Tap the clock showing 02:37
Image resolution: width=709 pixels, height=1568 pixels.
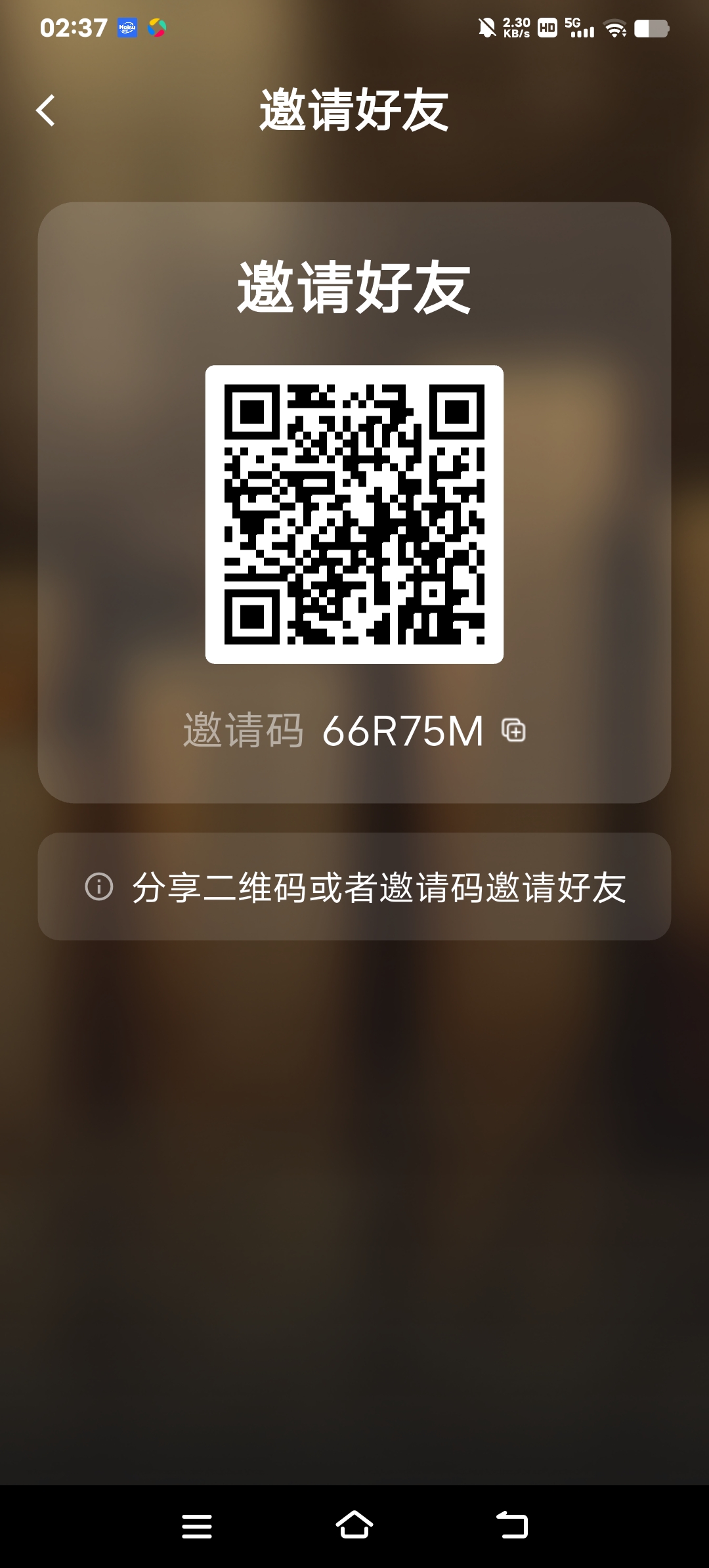(x=72, y=26)
